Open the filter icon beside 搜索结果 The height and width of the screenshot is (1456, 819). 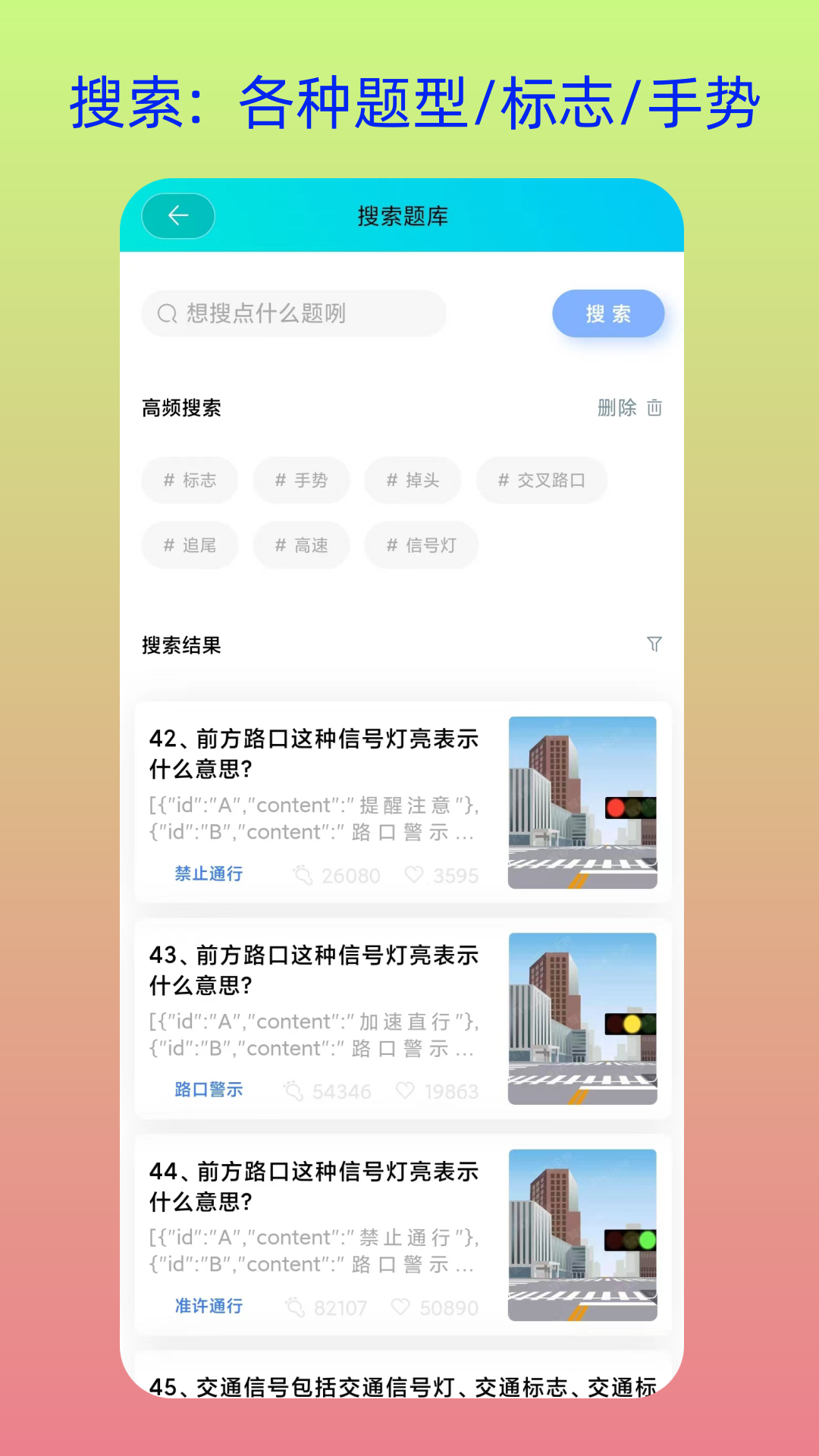point(654,645)
